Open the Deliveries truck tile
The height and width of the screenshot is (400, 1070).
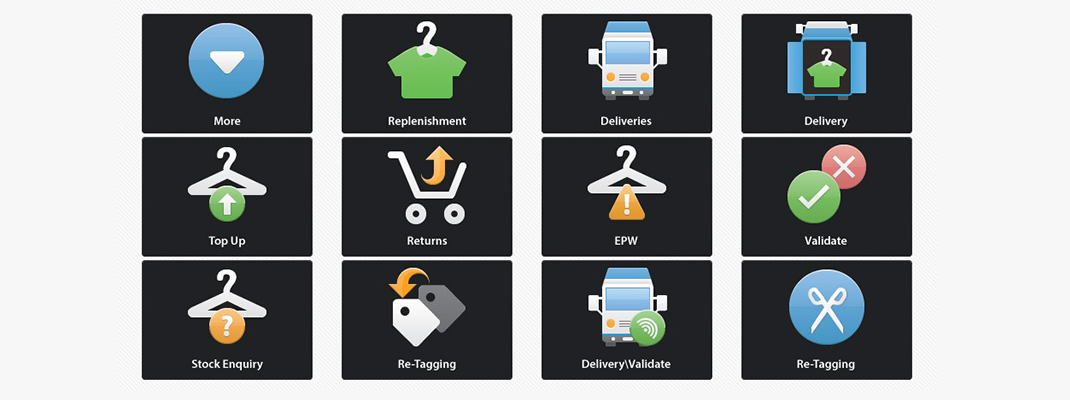coord(627,73)
